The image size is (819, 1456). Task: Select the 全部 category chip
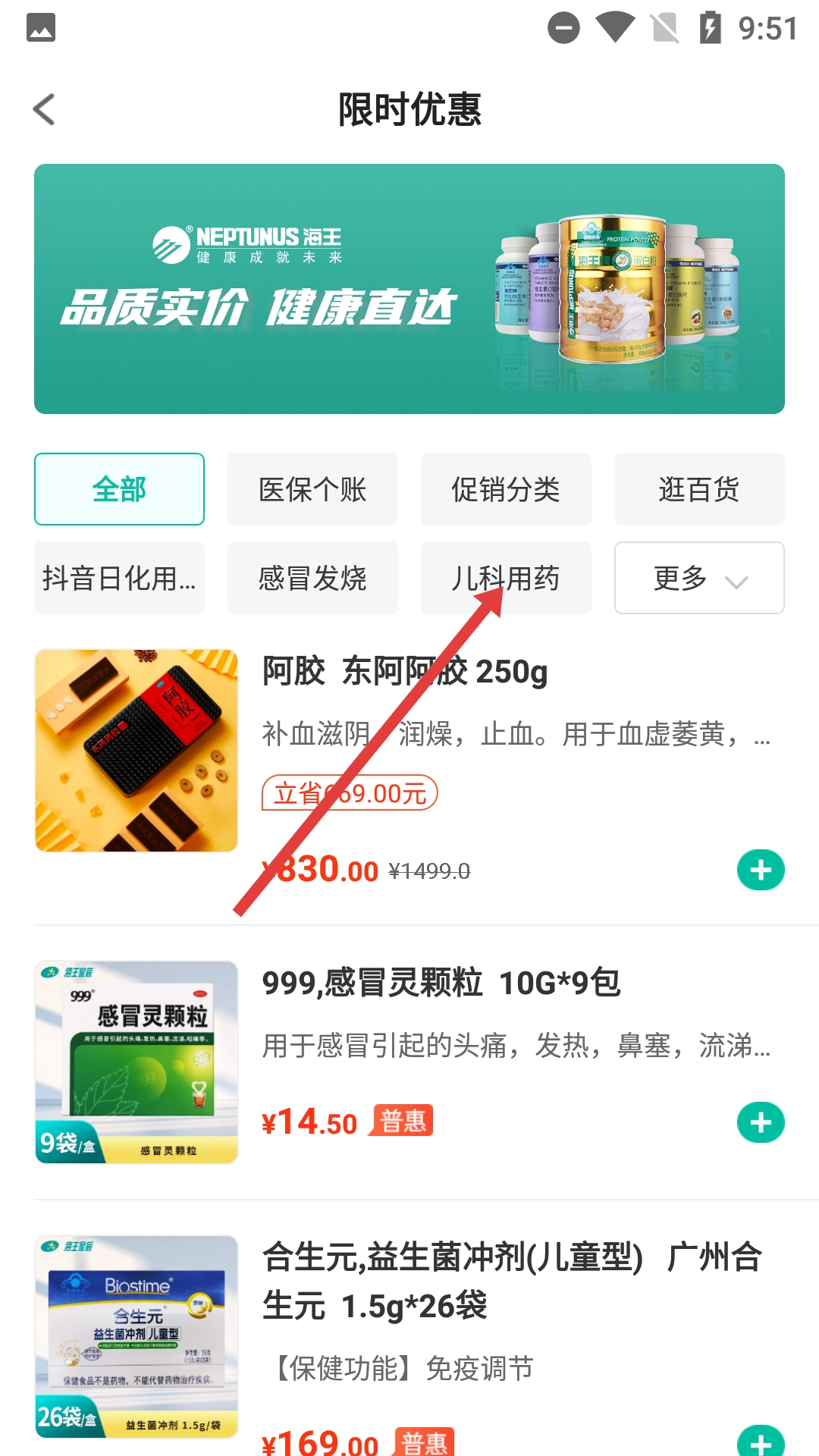(119, 489)
